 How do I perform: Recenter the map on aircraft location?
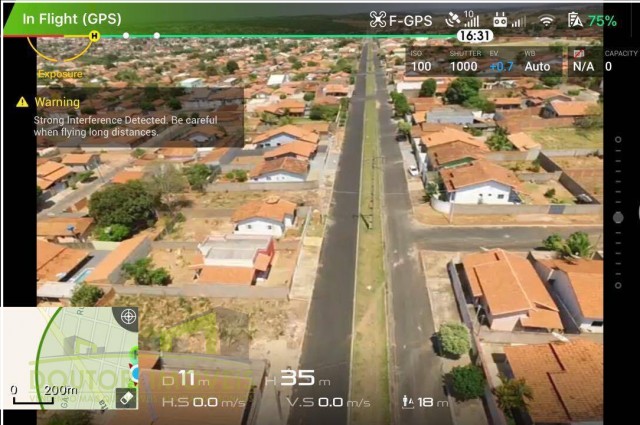[x=128, y=317]
